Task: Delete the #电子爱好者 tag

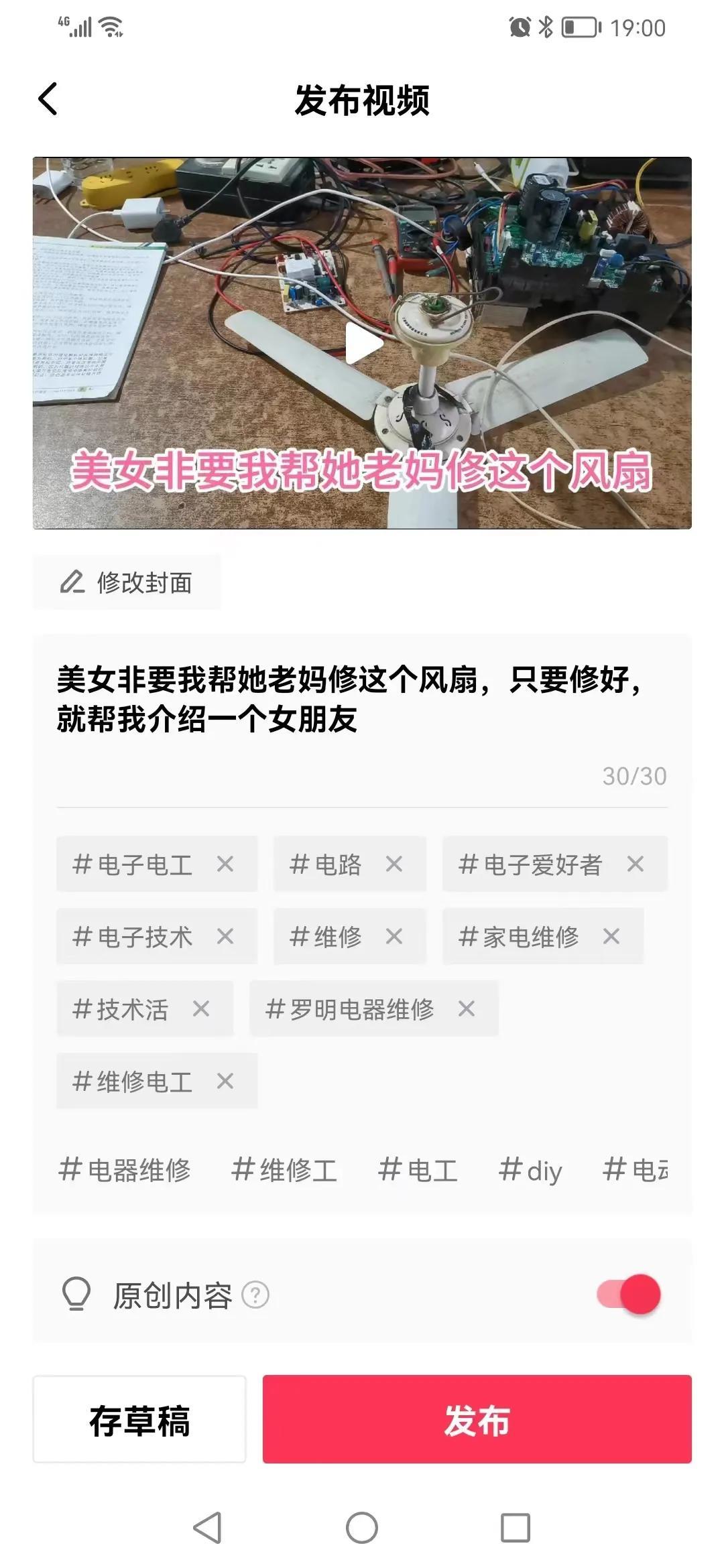Action: click(x=636, y=864)
